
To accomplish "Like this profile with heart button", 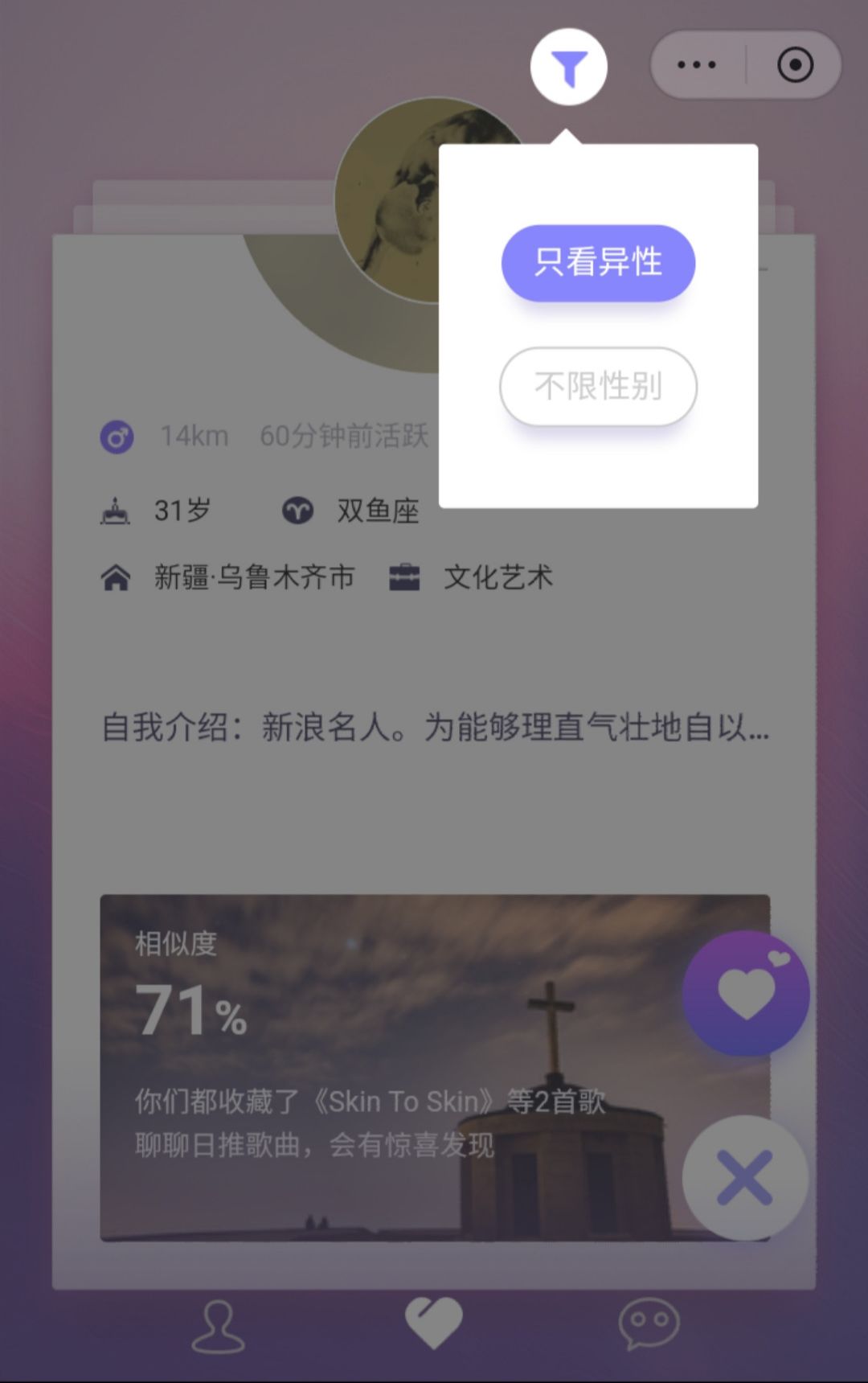I will (745, 994).
